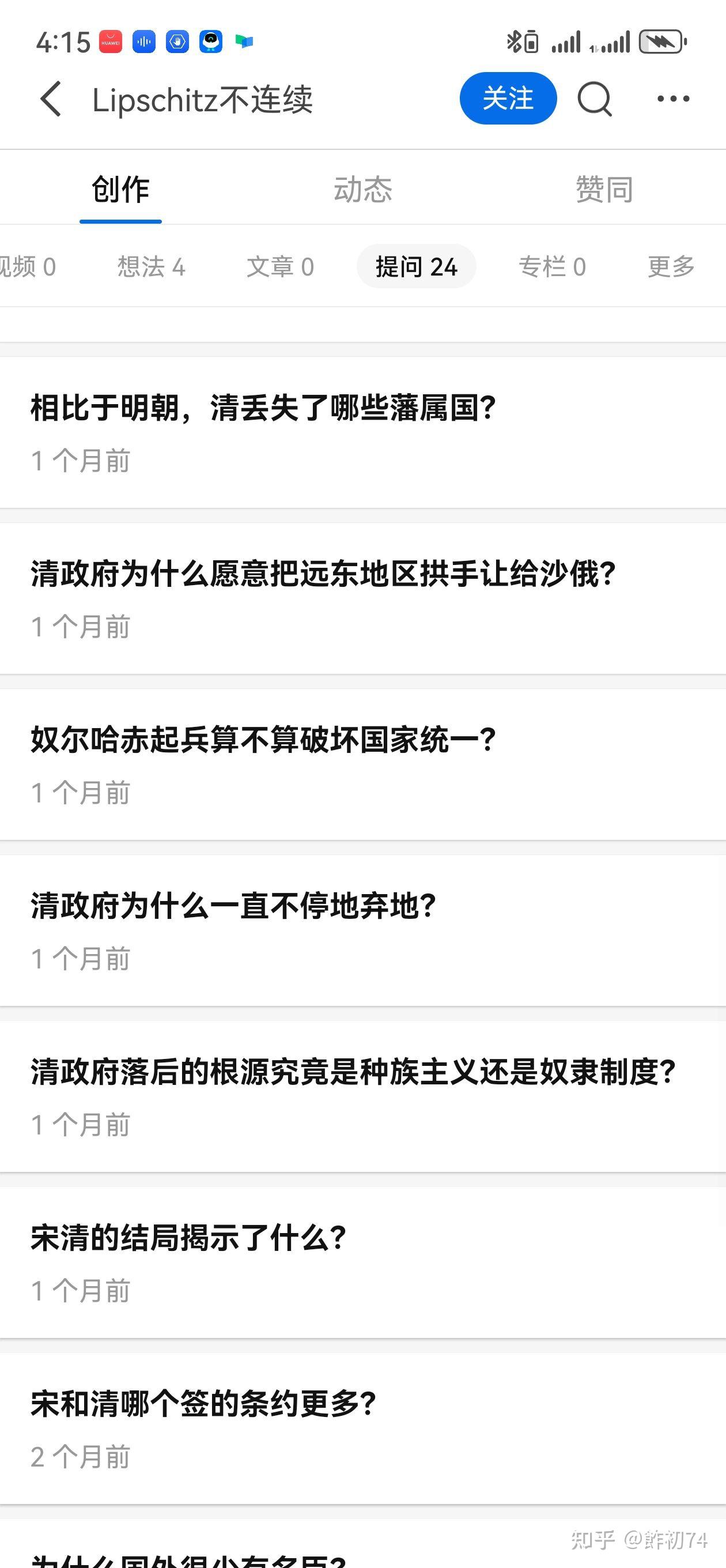Screen dimensions: 726x1568
Task: Select the 想法 4 filter chip
Action: (151, 266)
